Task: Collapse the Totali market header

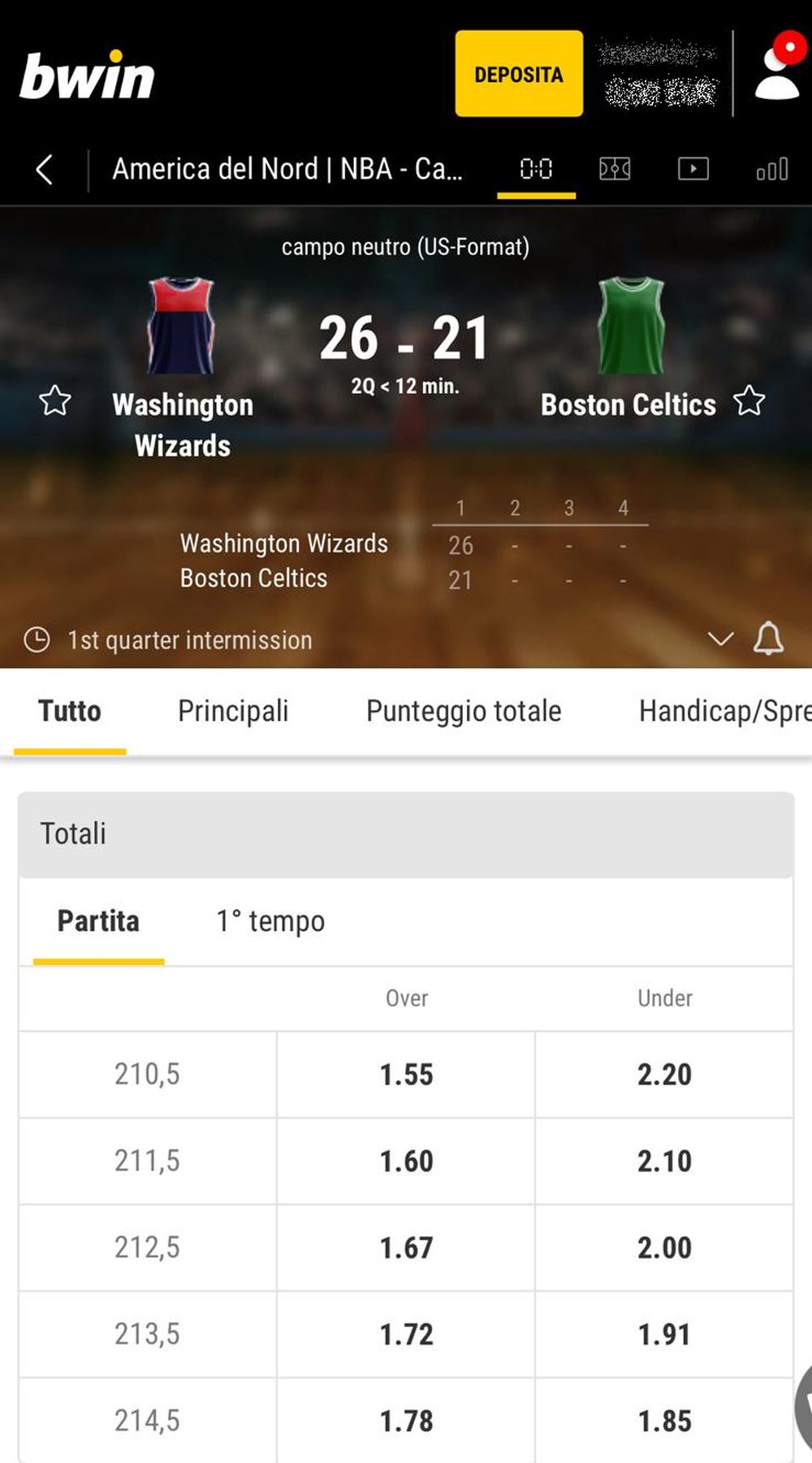Action: click(x=406, y=834)
